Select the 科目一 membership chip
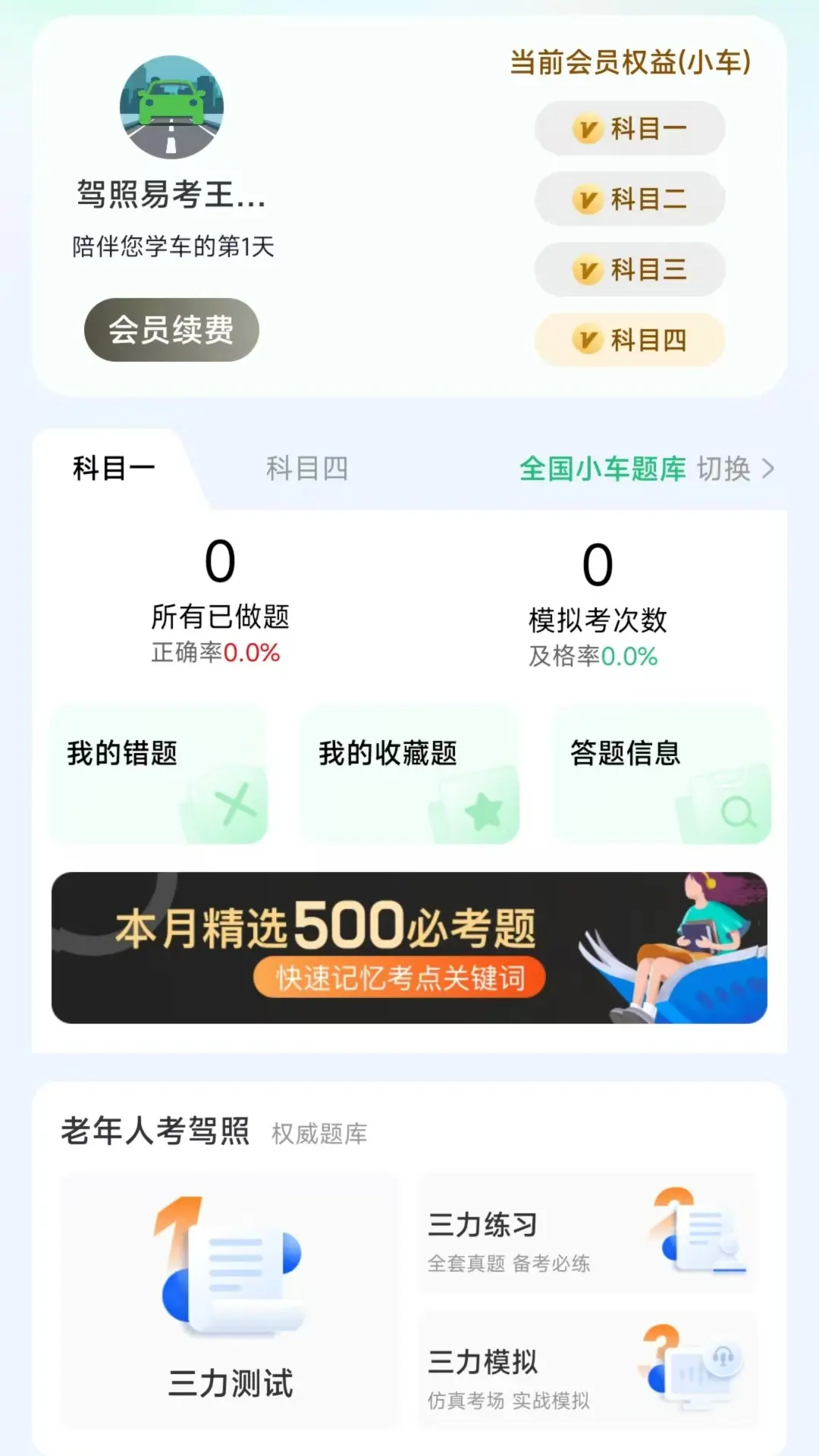This screenshot has height=1456, width=819. click(x=629, y=128)
